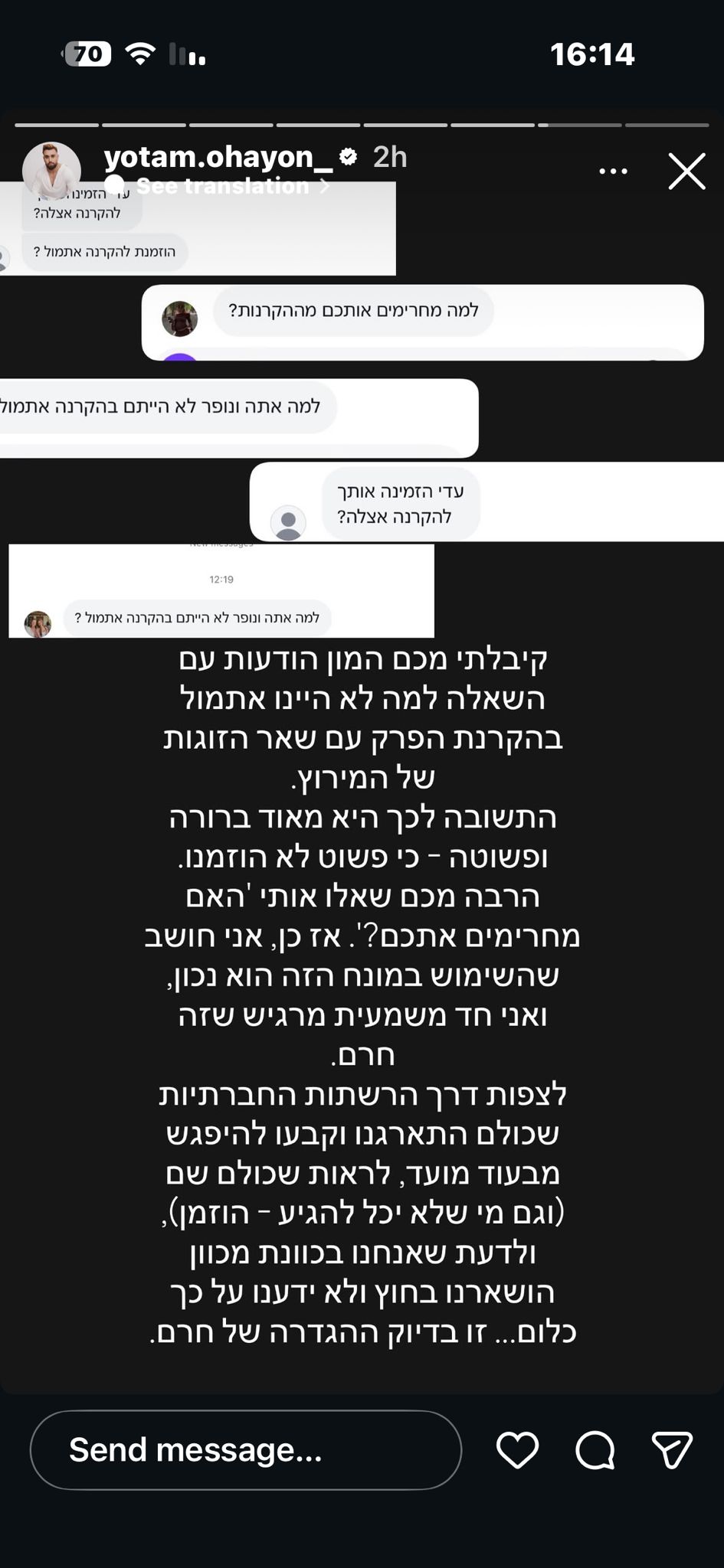
Task: Close the story with the X button
Action: point(686,171)
